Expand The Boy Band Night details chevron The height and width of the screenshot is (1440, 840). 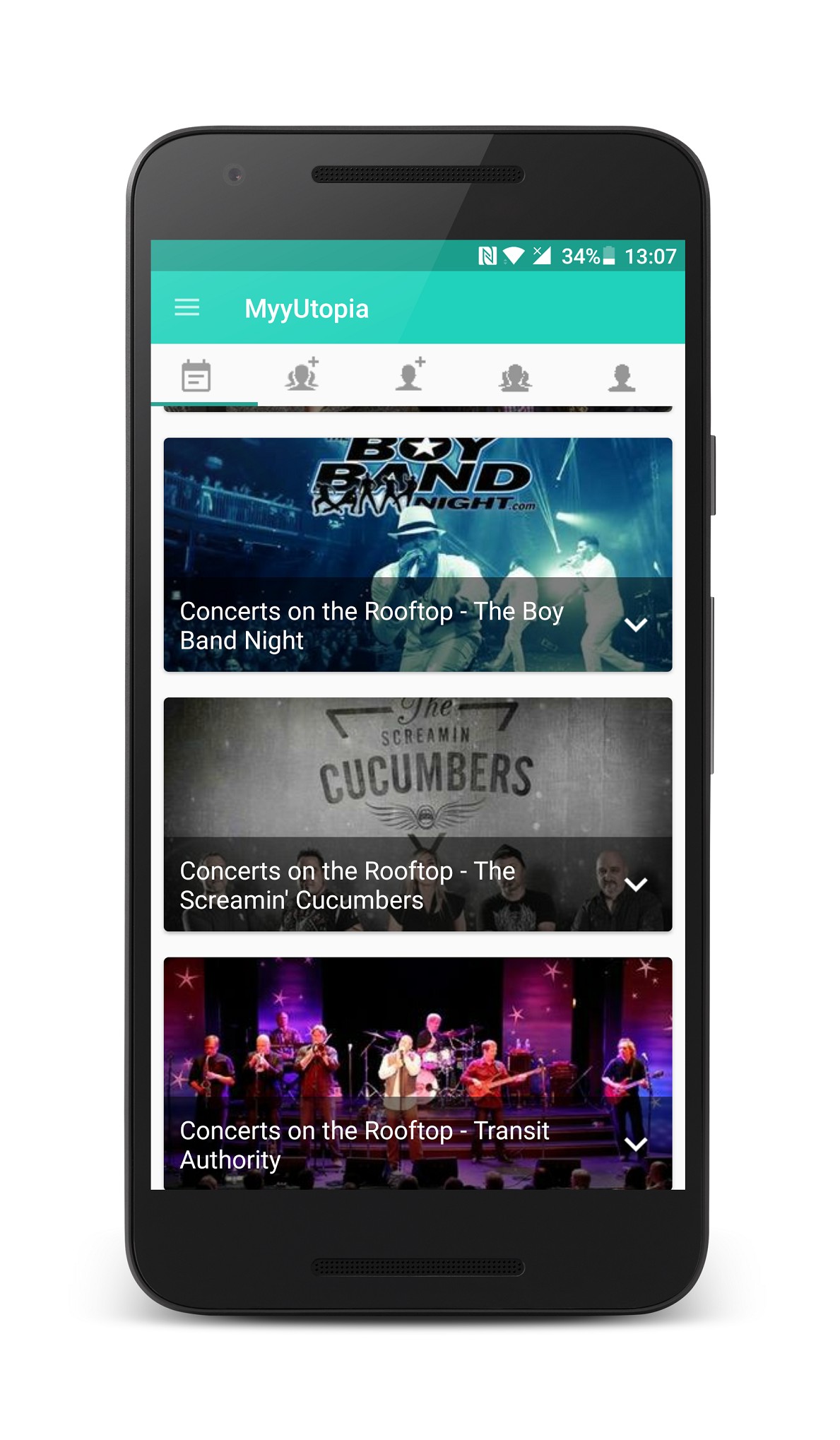(x=636, y=625)
